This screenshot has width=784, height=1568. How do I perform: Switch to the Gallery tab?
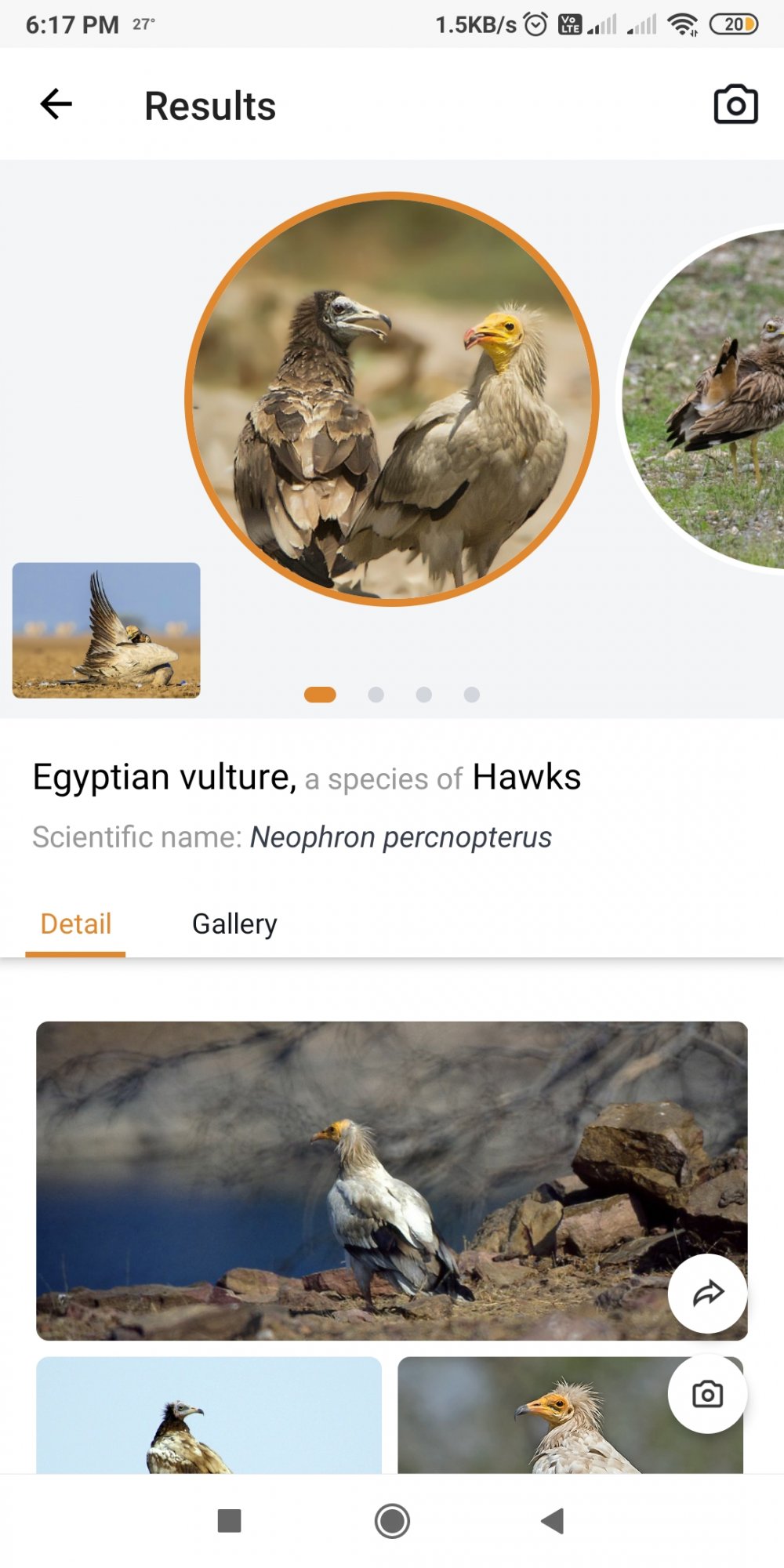tap(234, 924)
